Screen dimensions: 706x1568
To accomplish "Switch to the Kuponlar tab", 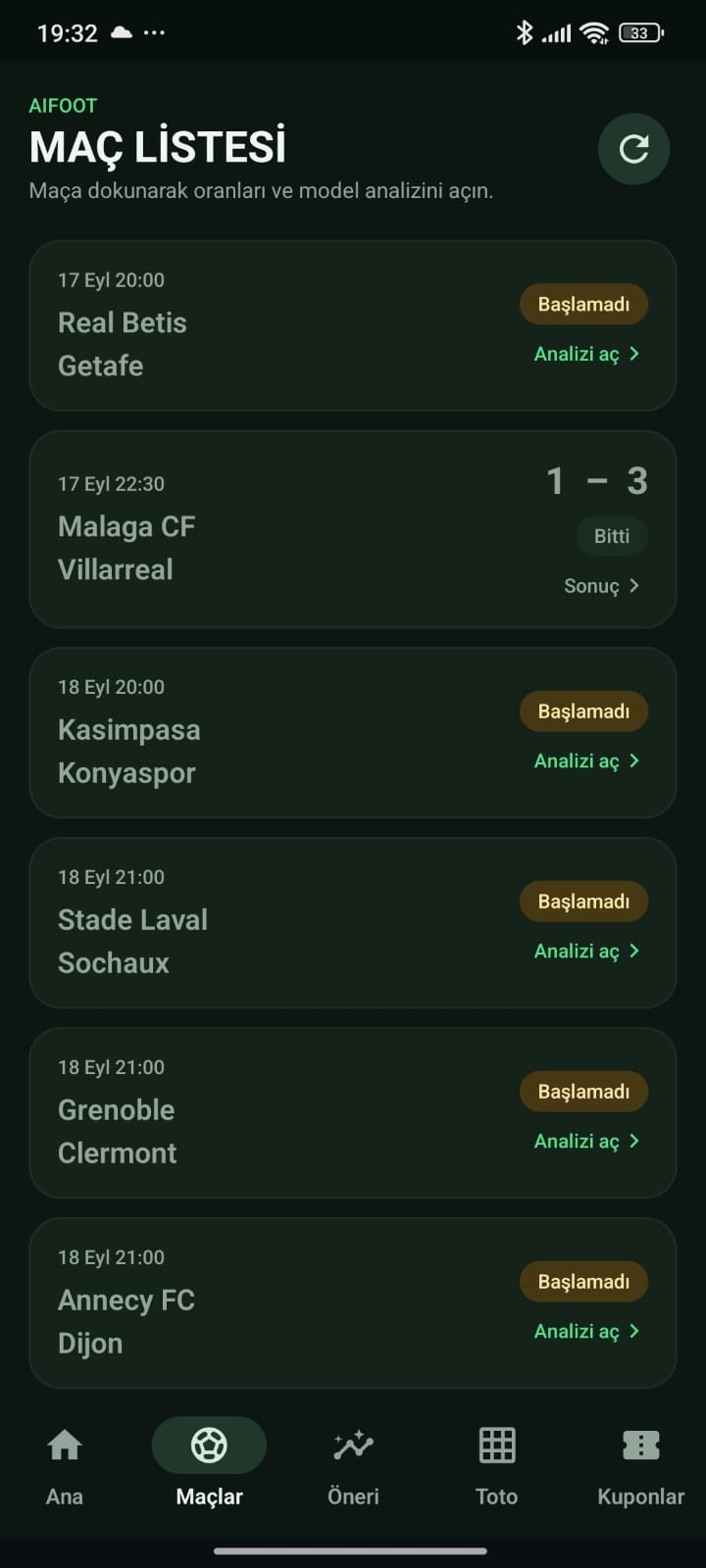I will 640,1465.
